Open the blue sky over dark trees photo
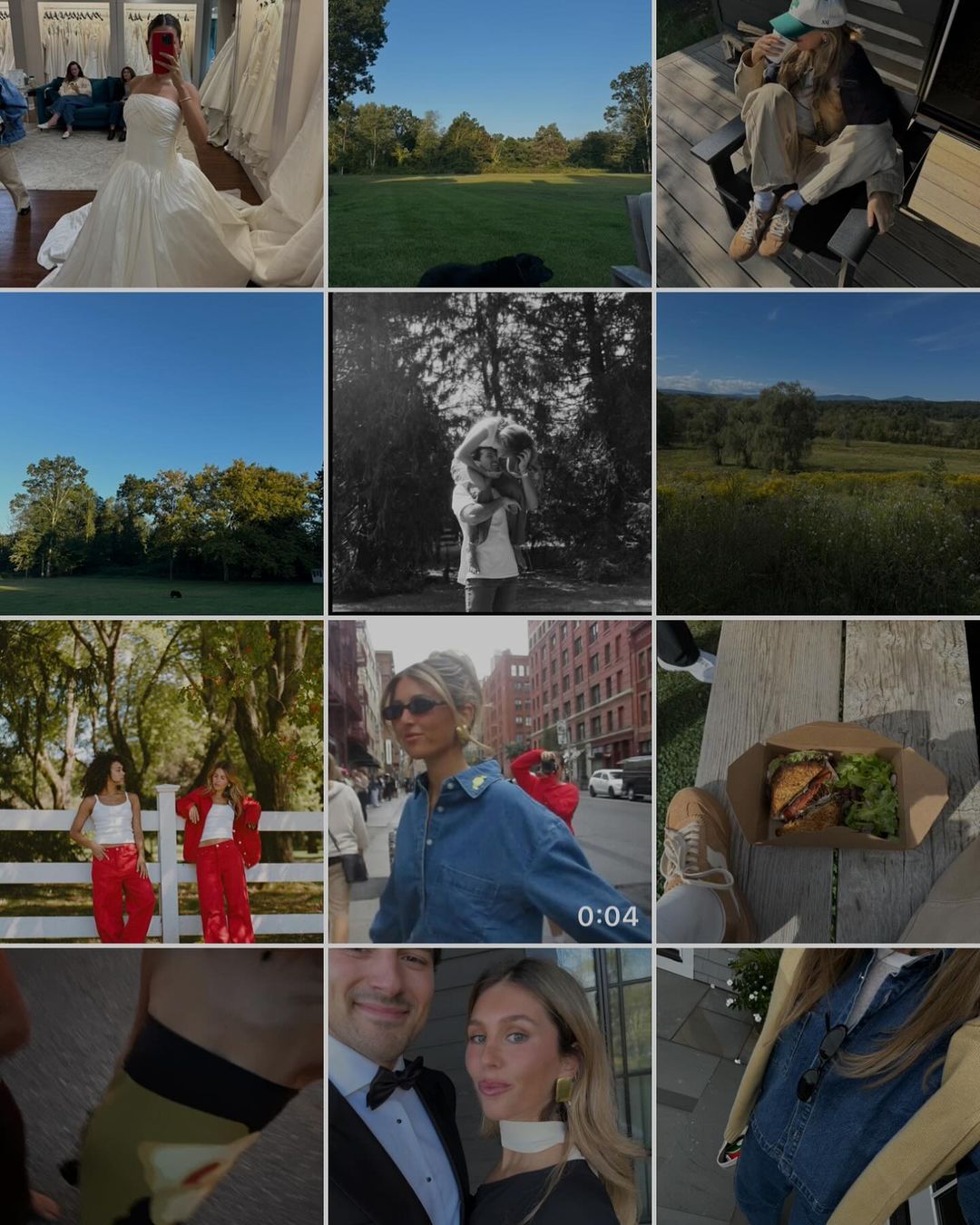980x1225 pixels. click(162, 454)
